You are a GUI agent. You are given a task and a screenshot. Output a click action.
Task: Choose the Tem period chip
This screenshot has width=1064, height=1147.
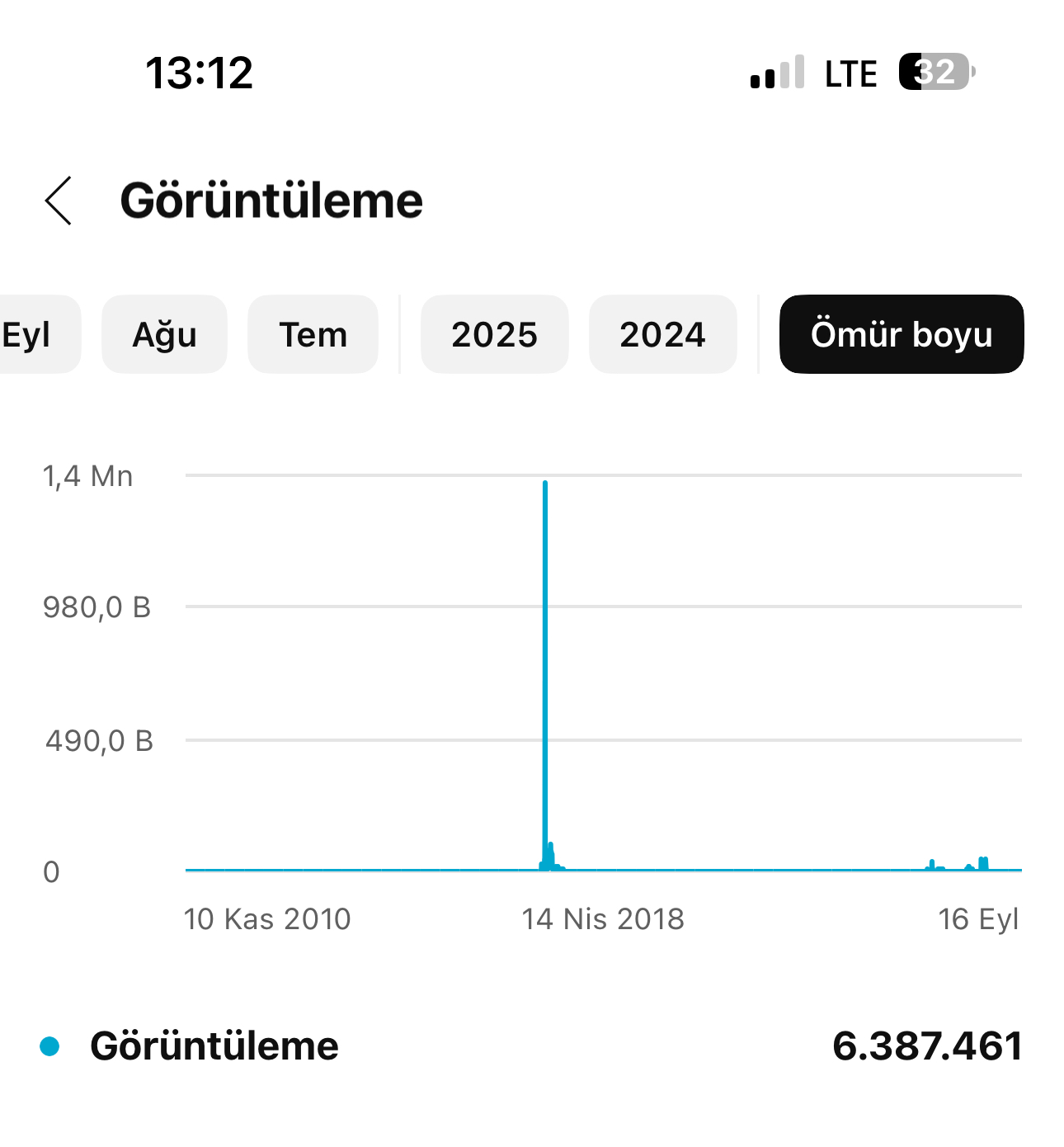point(313,334)
